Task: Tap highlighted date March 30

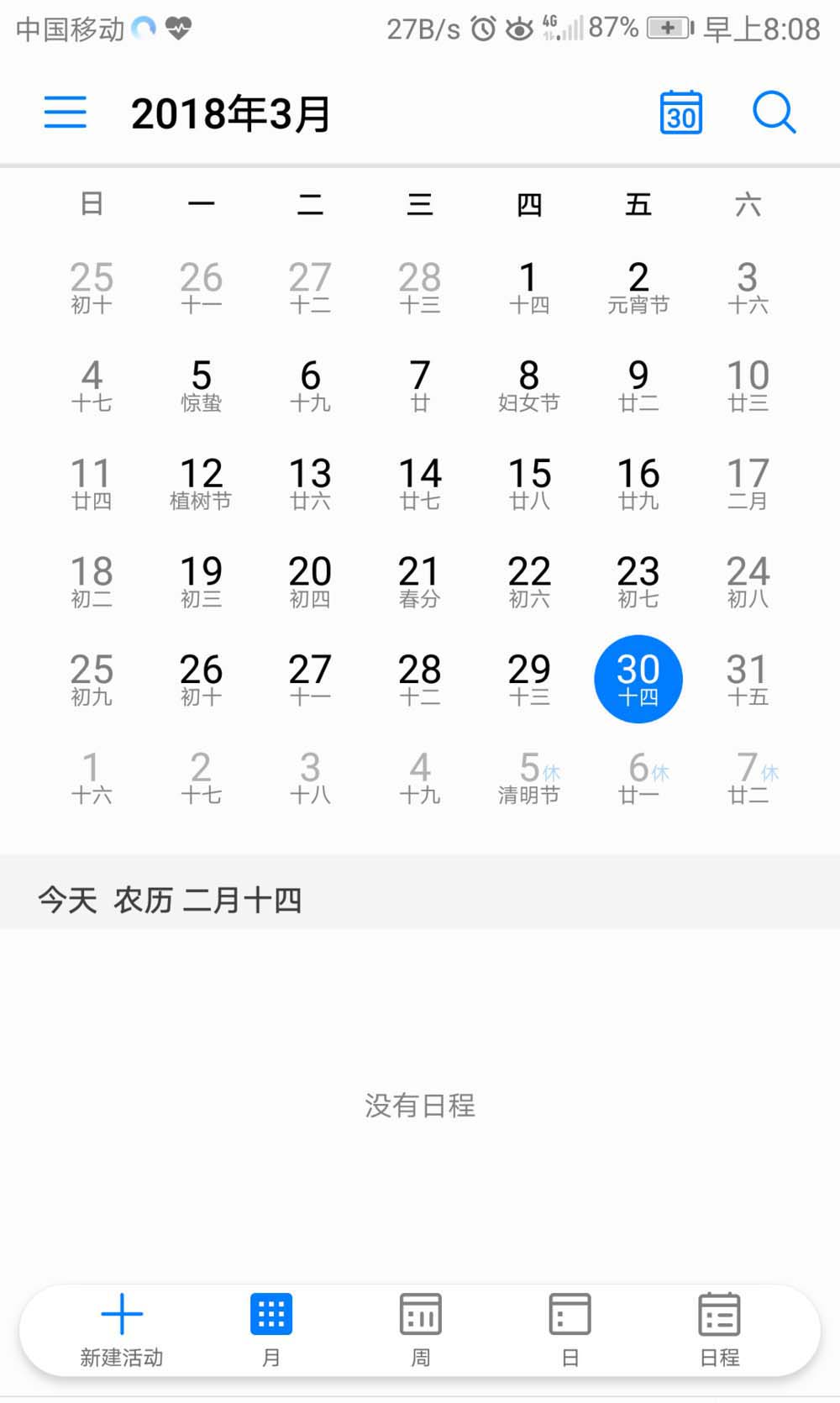Action: click(638, 679)
